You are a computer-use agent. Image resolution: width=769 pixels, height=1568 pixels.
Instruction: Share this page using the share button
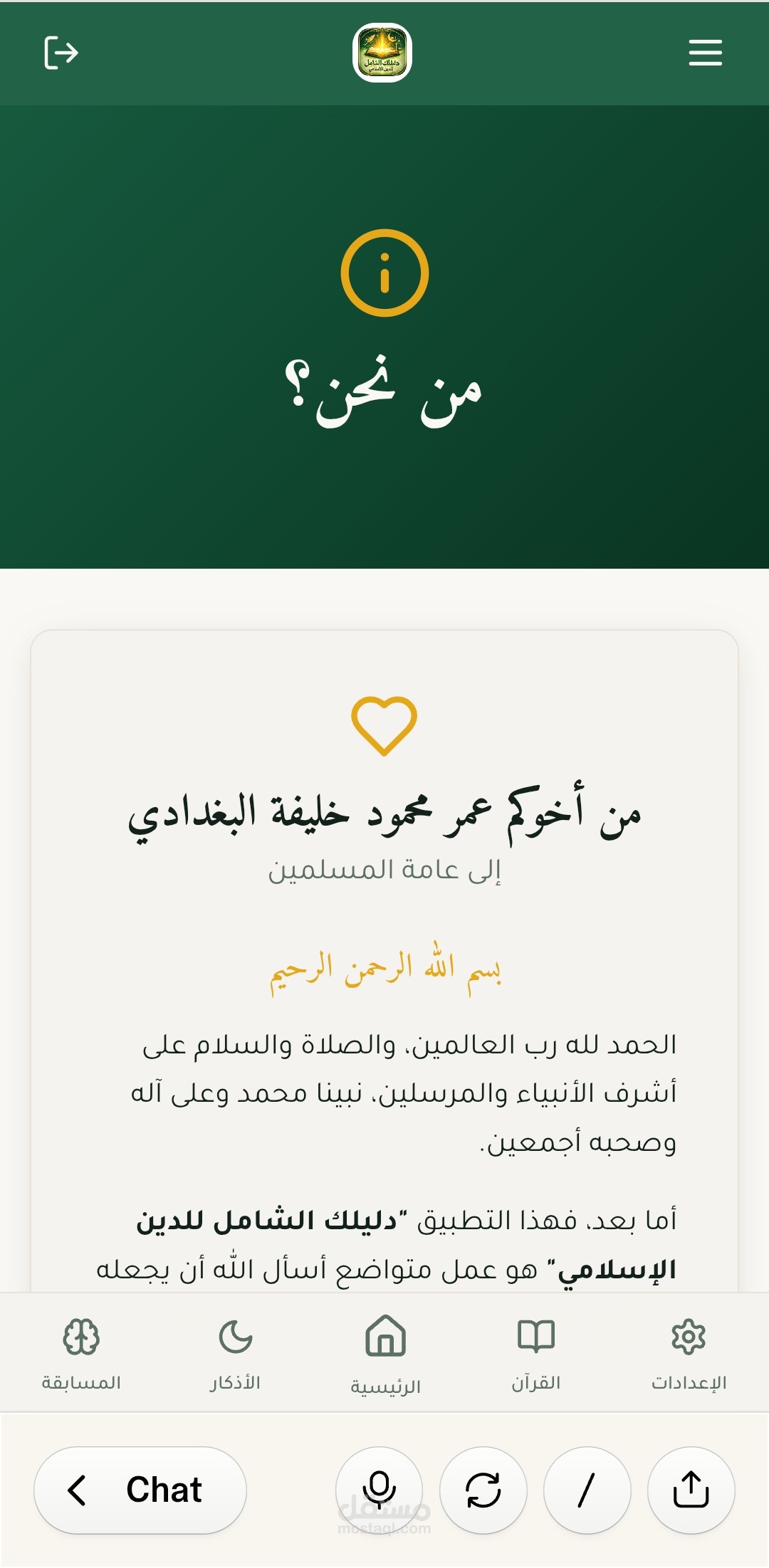click(x=691, y=1490)
